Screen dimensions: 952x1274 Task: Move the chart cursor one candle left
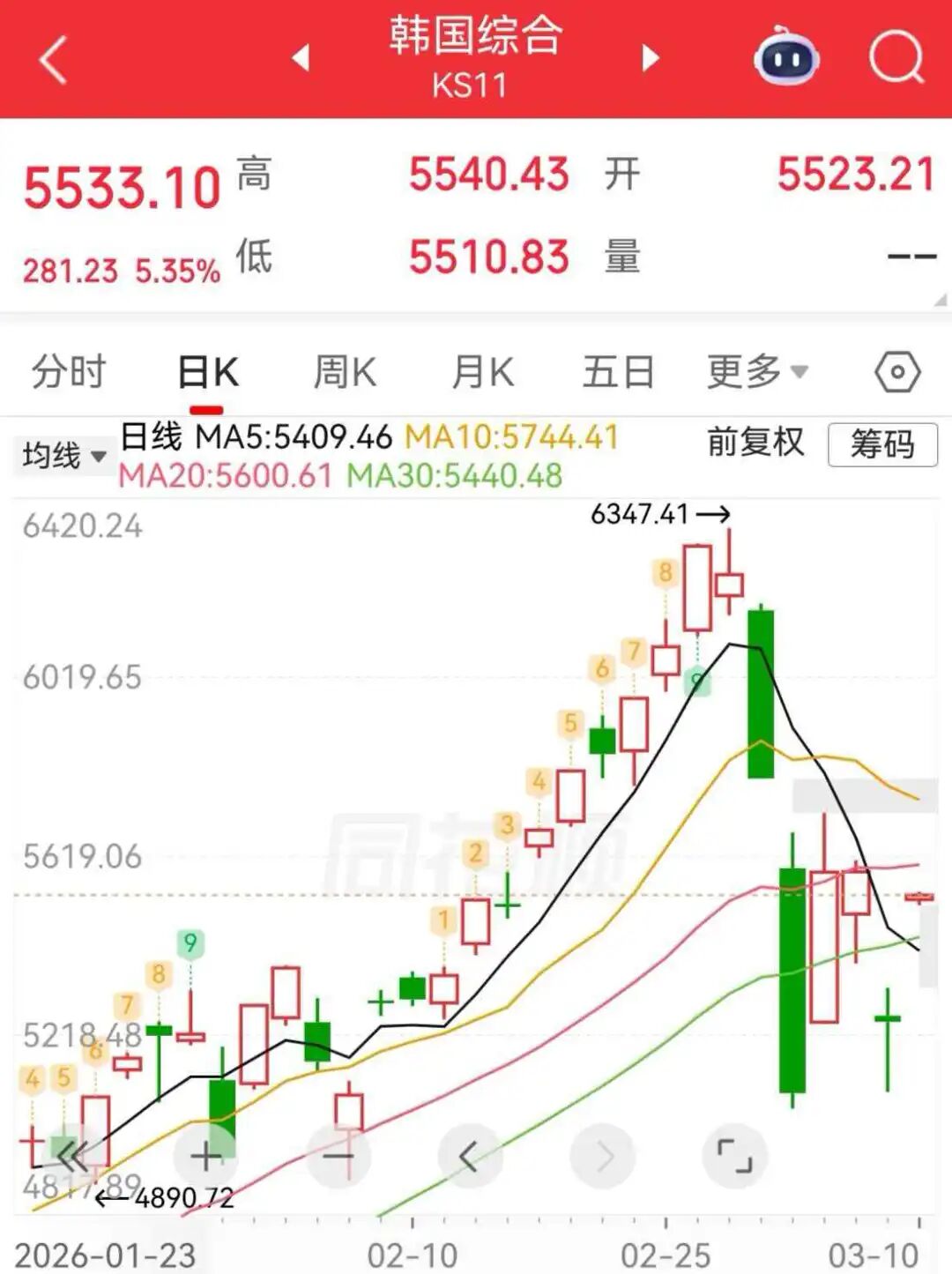469,1156
